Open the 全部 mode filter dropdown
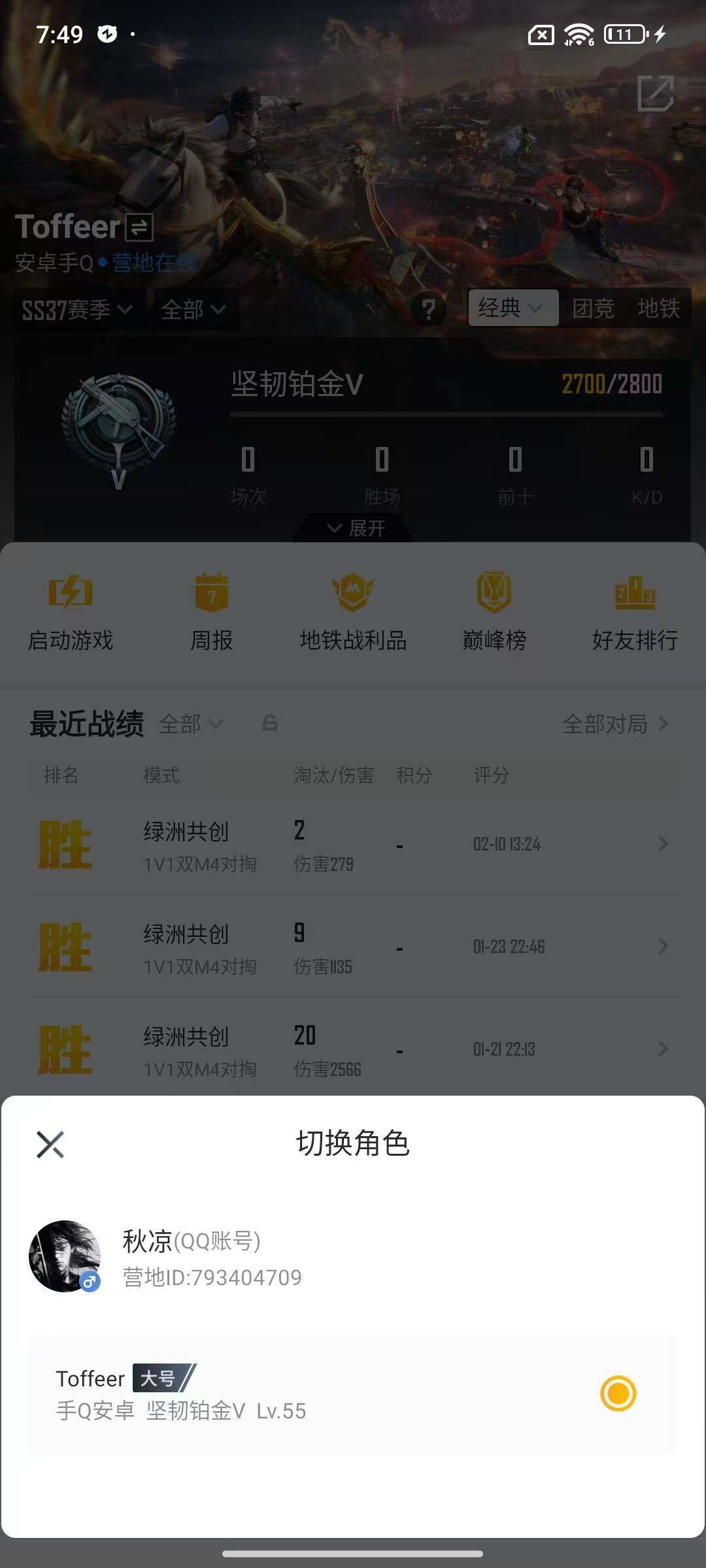This screenshot has width=706, height=1568. click(x=192, y=310)
